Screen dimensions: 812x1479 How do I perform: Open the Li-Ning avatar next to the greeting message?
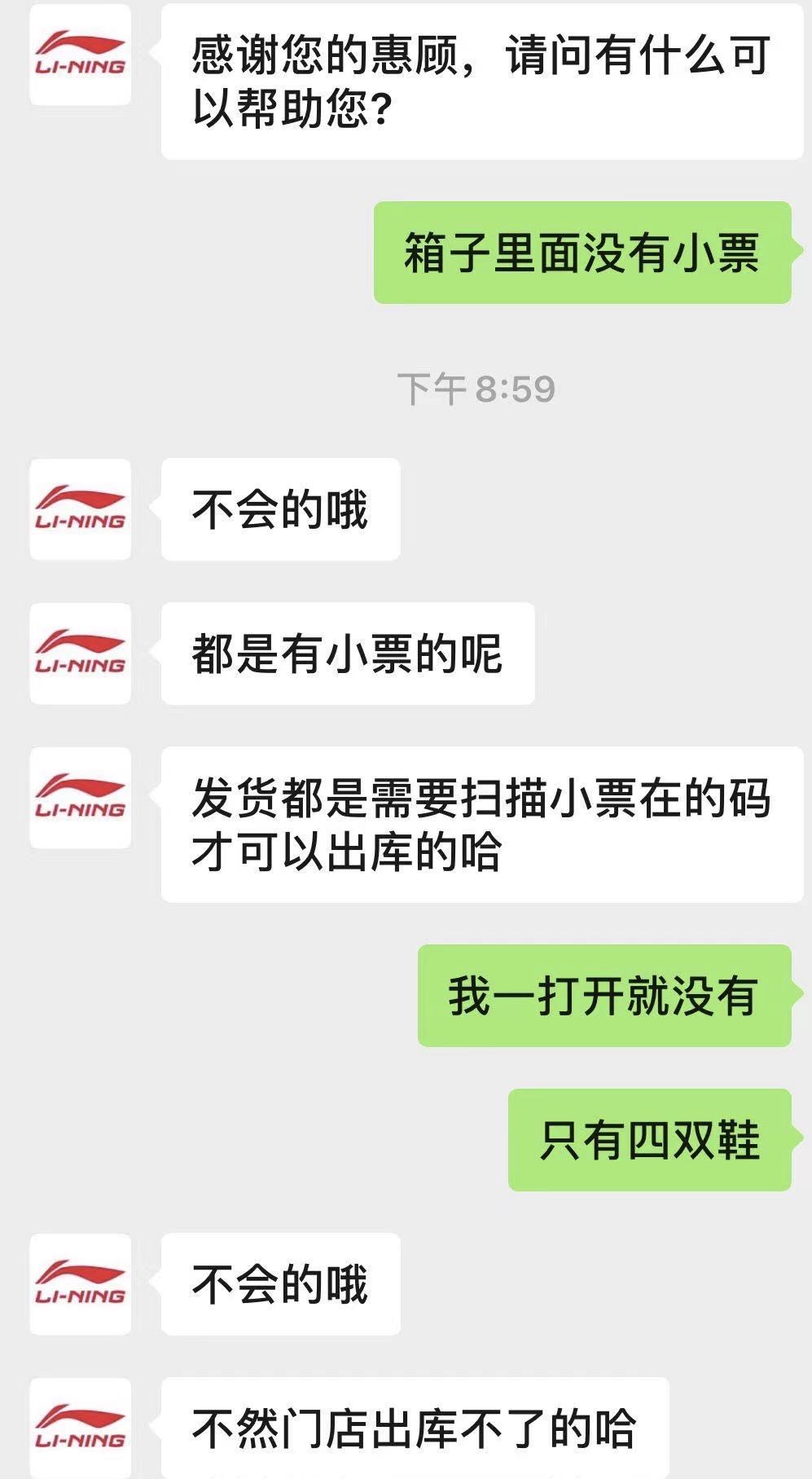pyautogui.click(x=79, y=53)
